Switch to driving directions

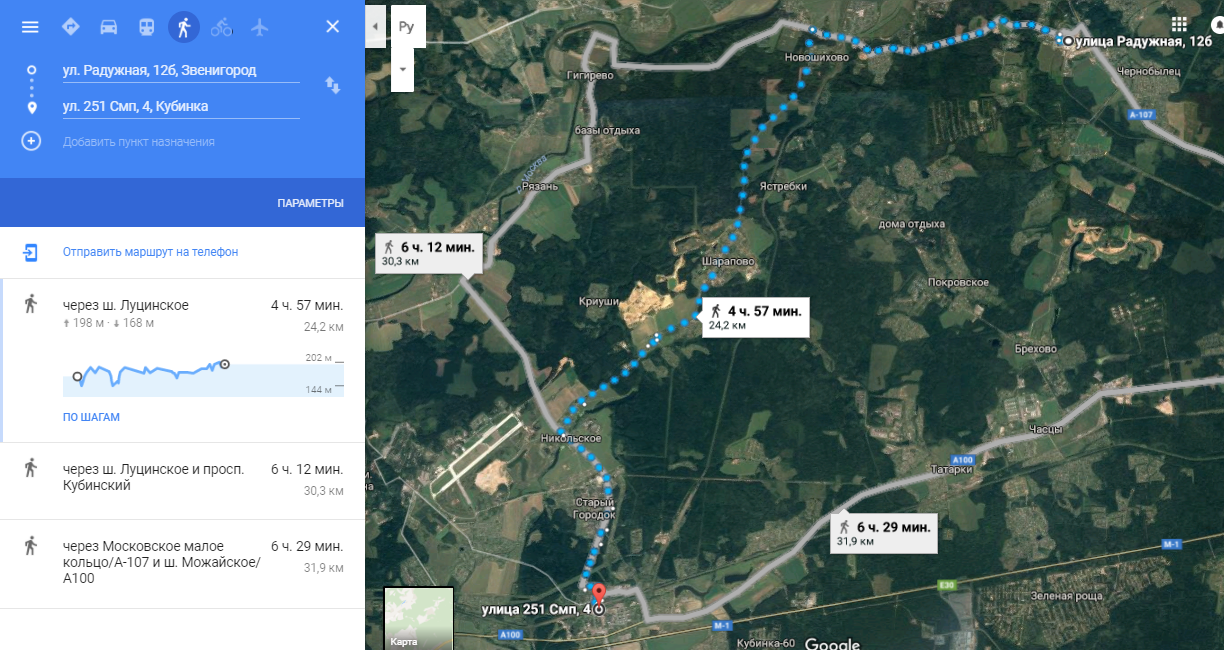coord(109,27)
